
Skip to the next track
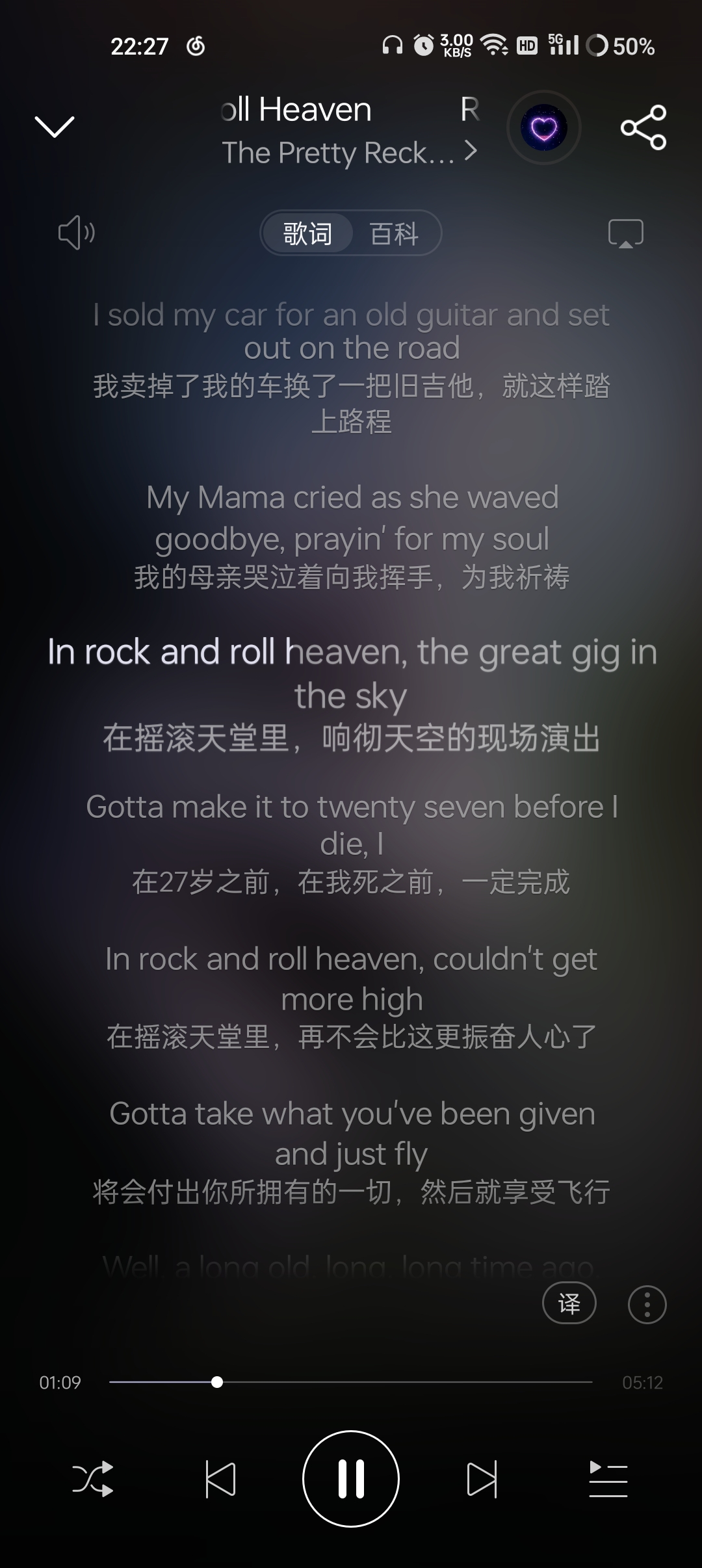click(x=482, y=1479)
